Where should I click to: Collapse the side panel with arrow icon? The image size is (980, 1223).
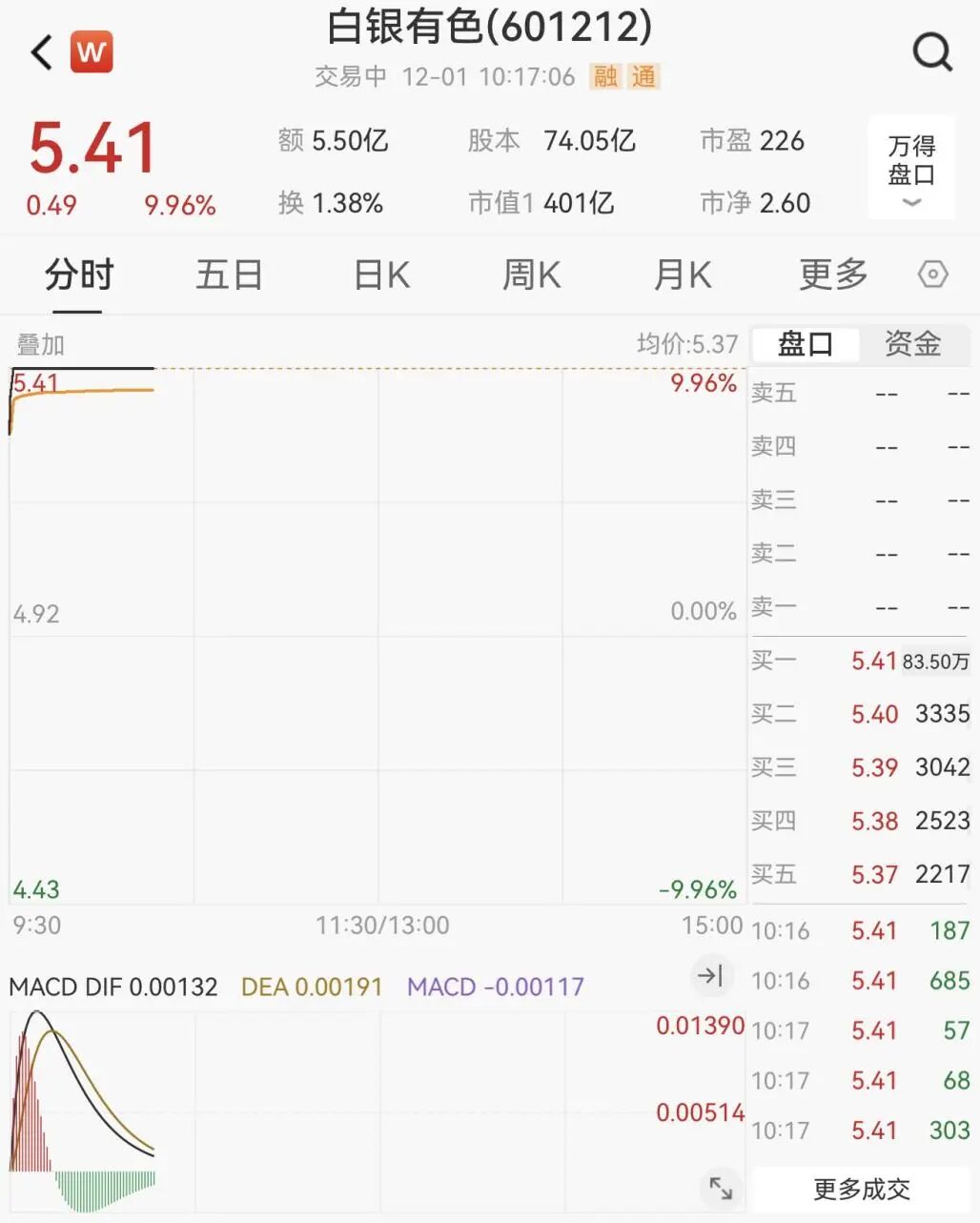710,975
